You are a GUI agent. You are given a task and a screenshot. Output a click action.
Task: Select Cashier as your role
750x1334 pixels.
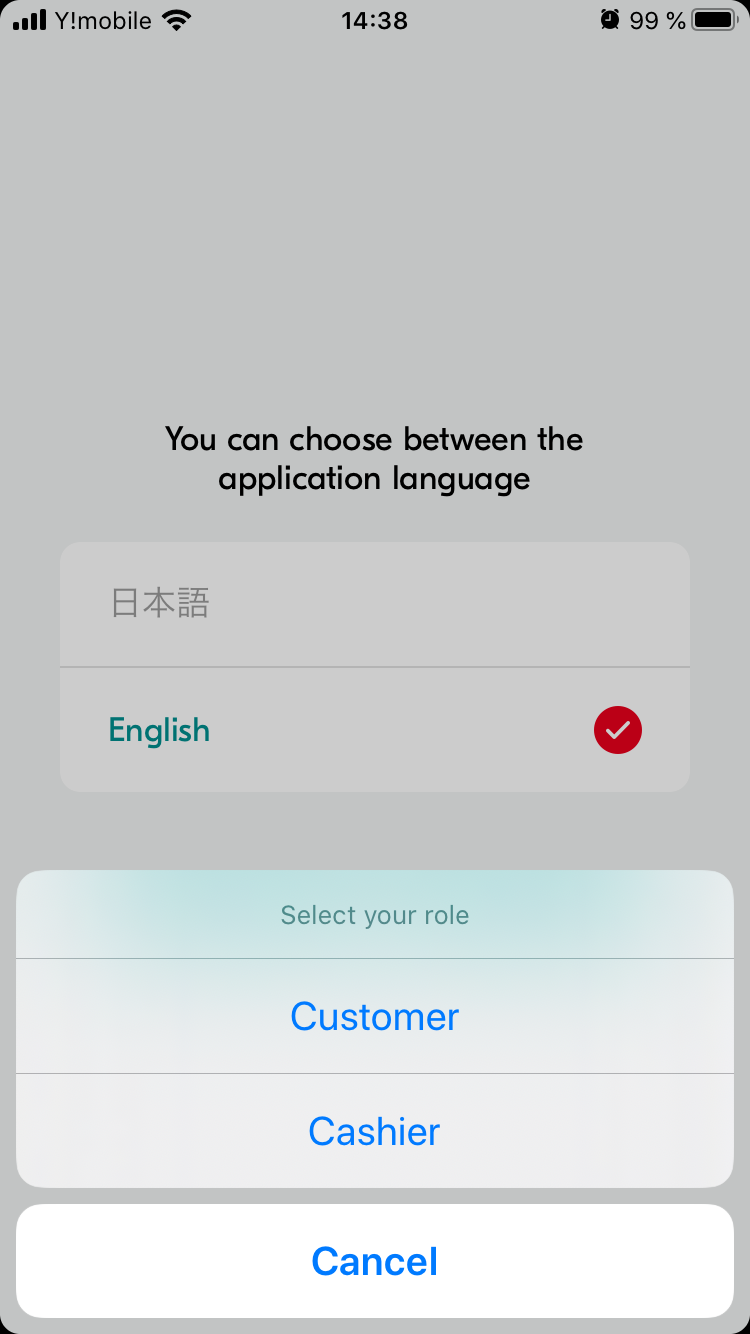(375, 1131)
